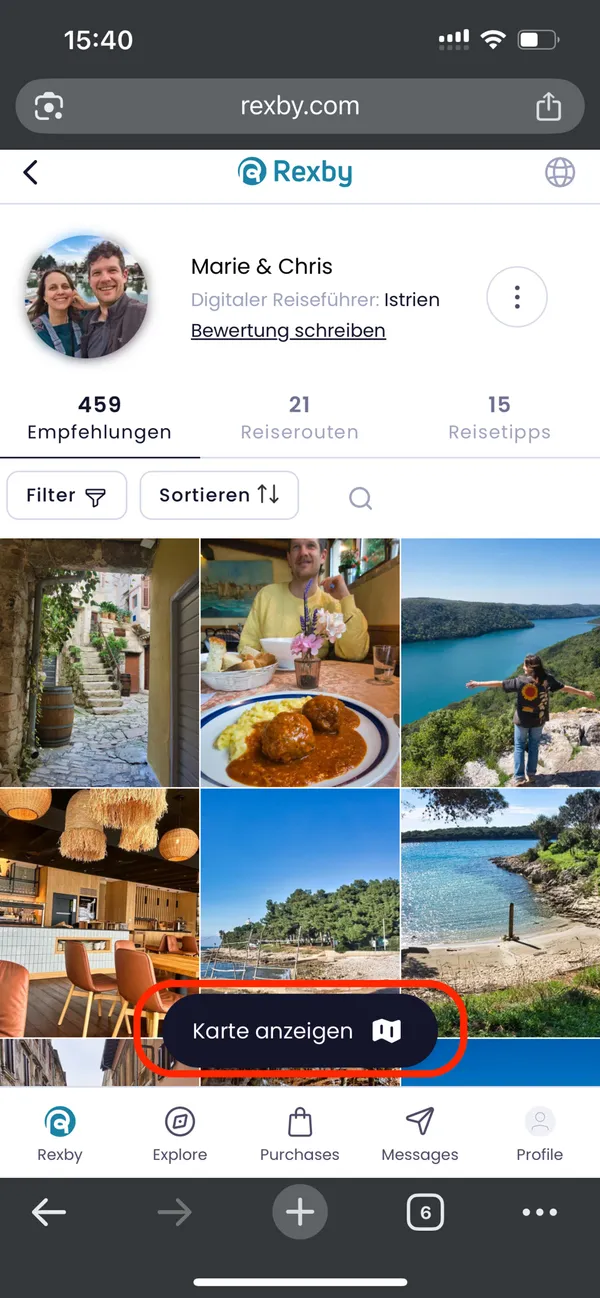Open the Filter options
The image size is (600, 1298).
click(x=67, y=495)
